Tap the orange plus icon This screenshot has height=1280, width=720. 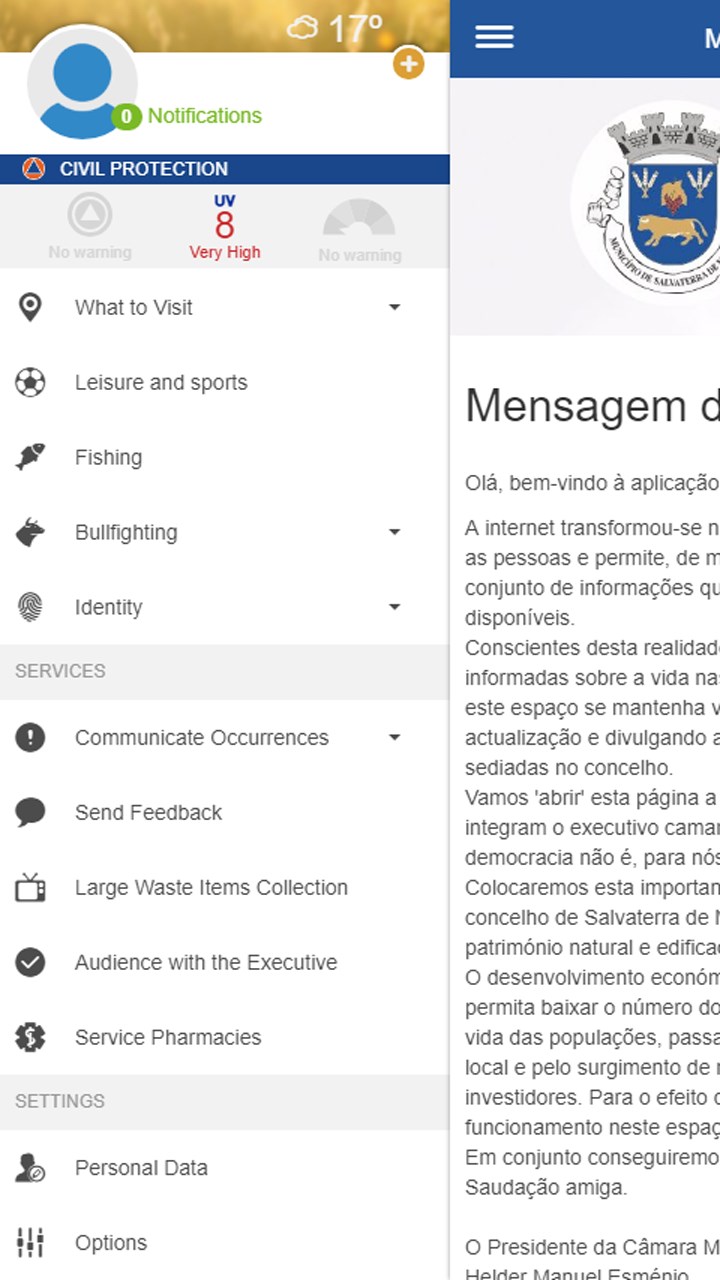[408, 64]
